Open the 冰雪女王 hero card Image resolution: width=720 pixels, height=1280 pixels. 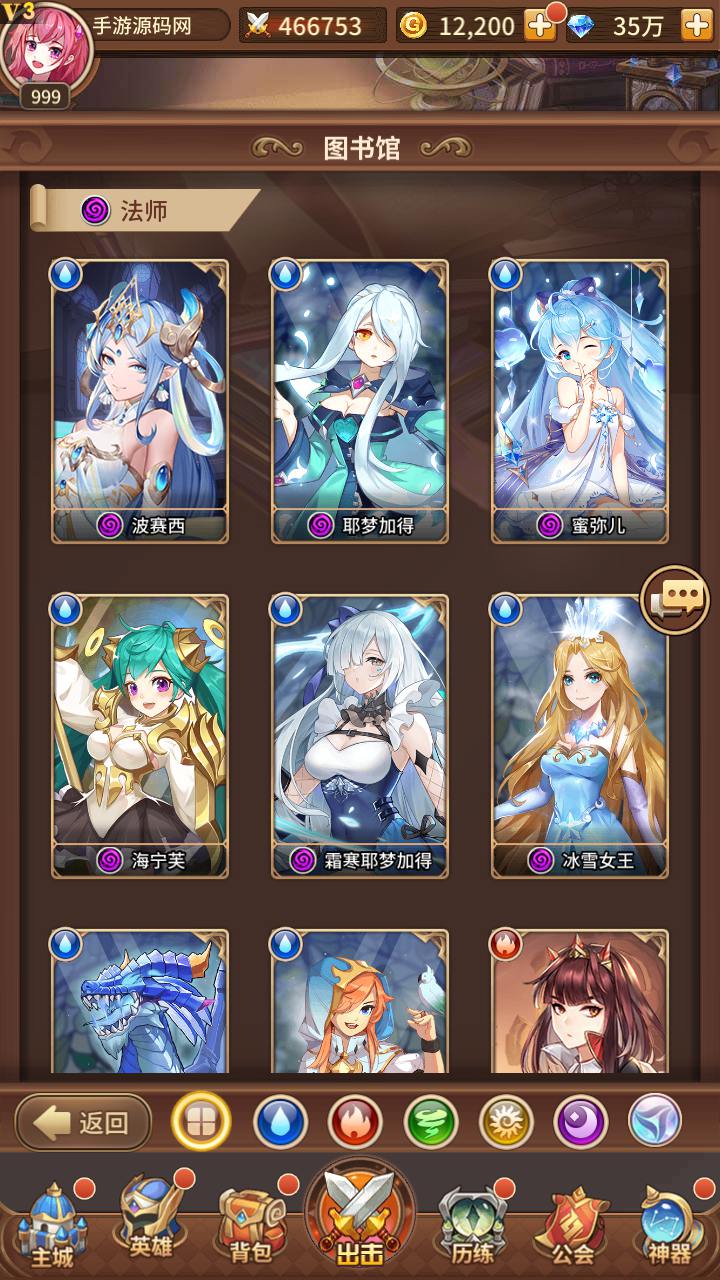point(580,735)
